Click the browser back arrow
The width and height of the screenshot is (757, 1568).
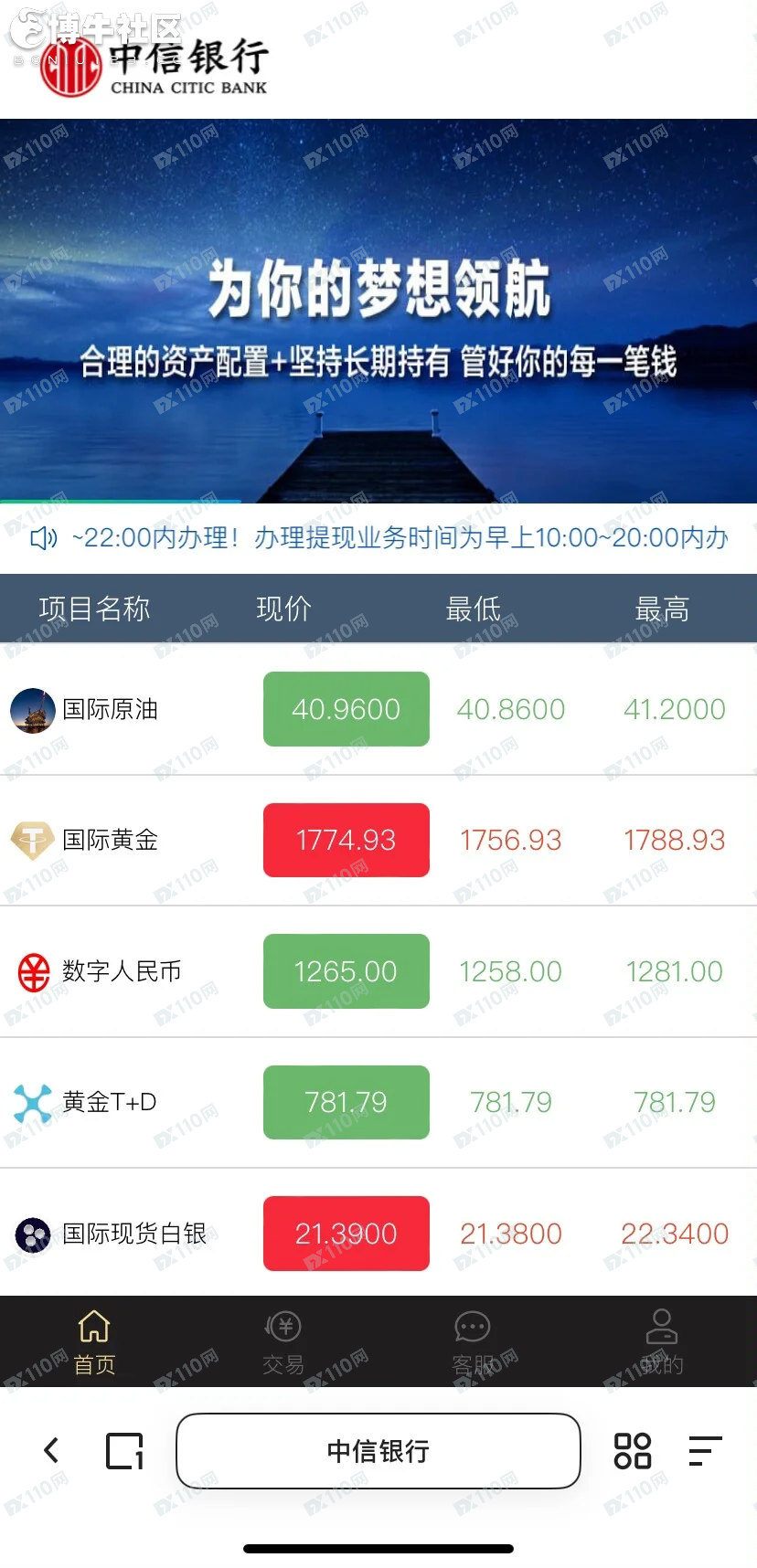(50, 1451)
